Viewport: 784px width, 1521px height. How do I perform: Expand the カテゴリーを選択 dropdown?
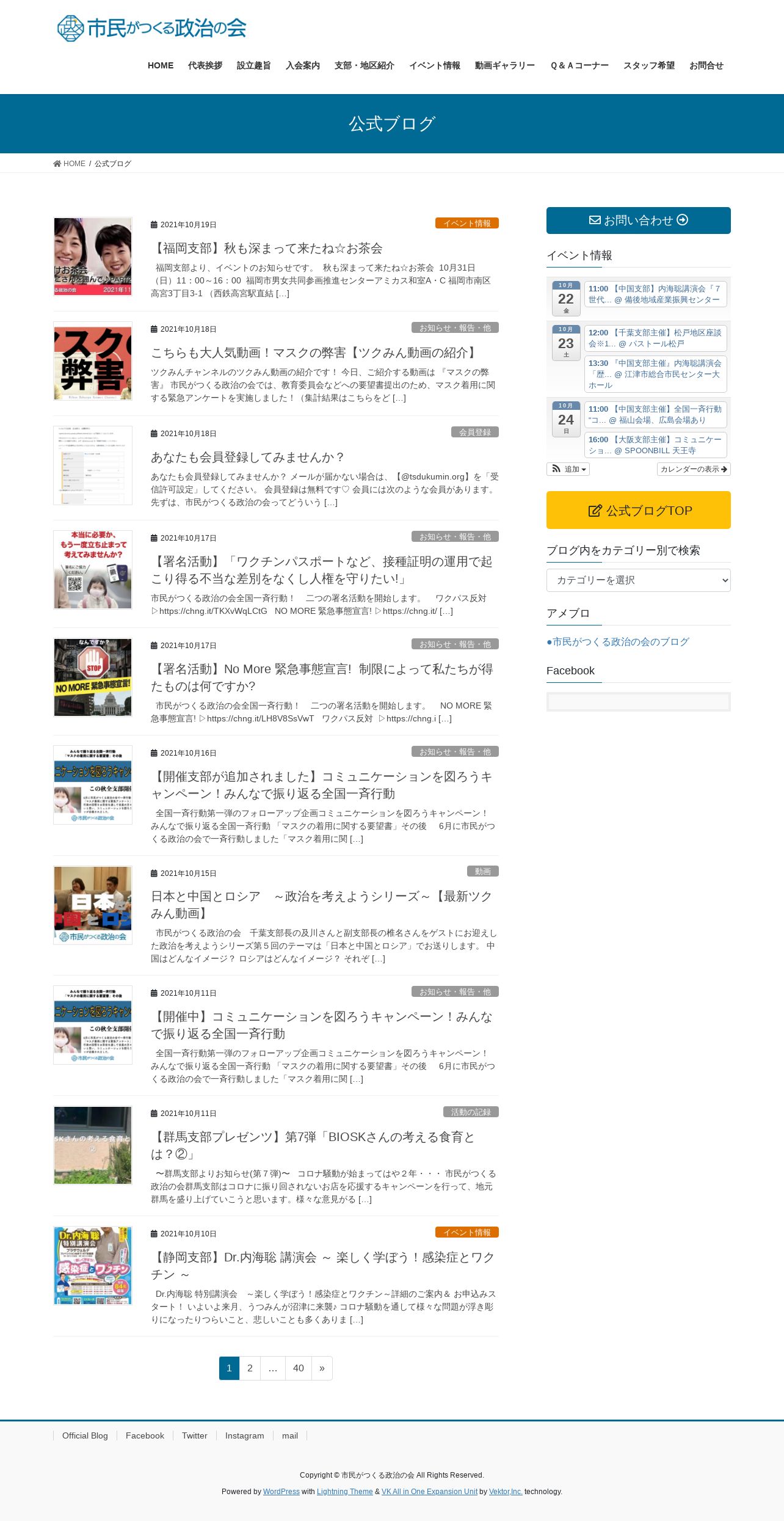point(638,580)
